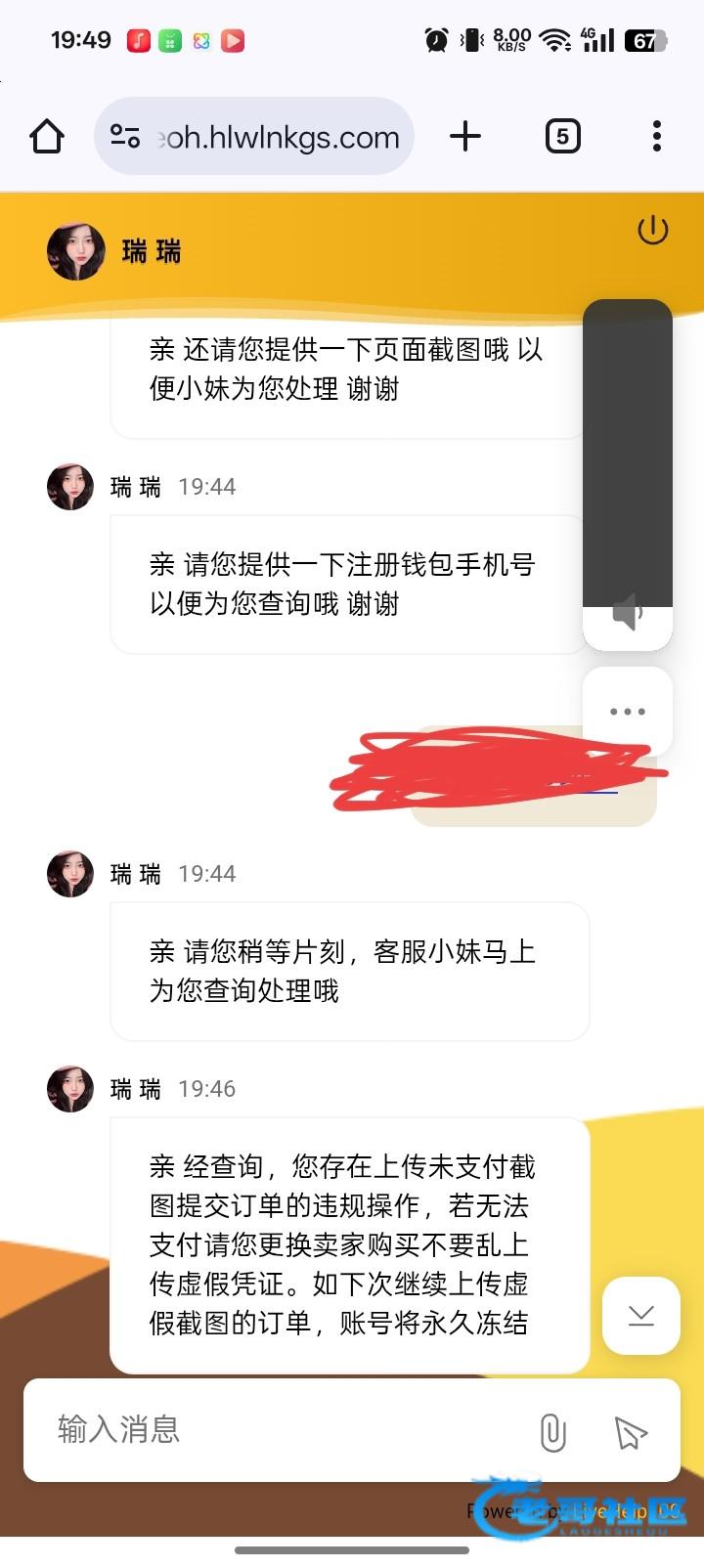
Task: End the chat with the power icon
Action: point(652,232)
